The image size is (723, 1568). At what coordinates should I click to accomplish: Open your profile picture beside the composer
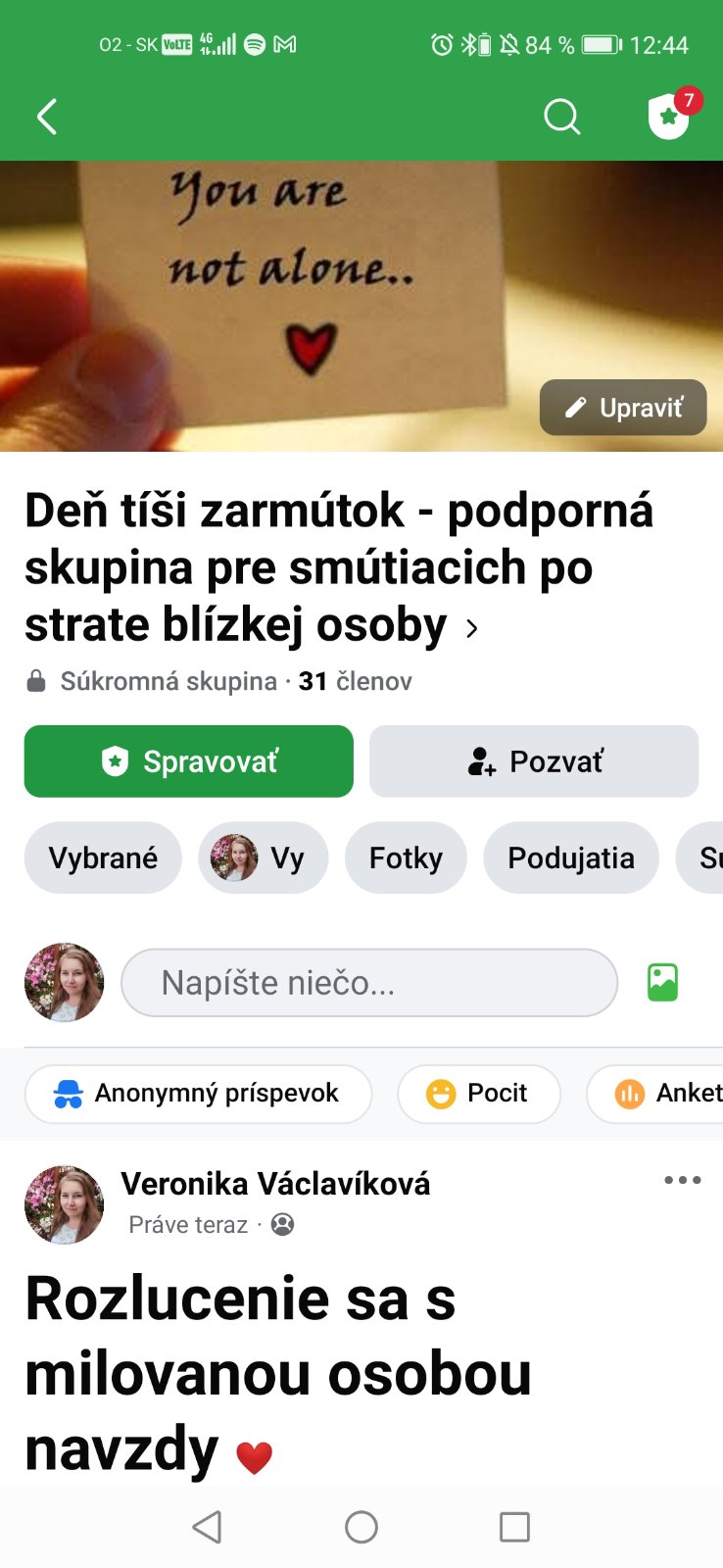64,982
